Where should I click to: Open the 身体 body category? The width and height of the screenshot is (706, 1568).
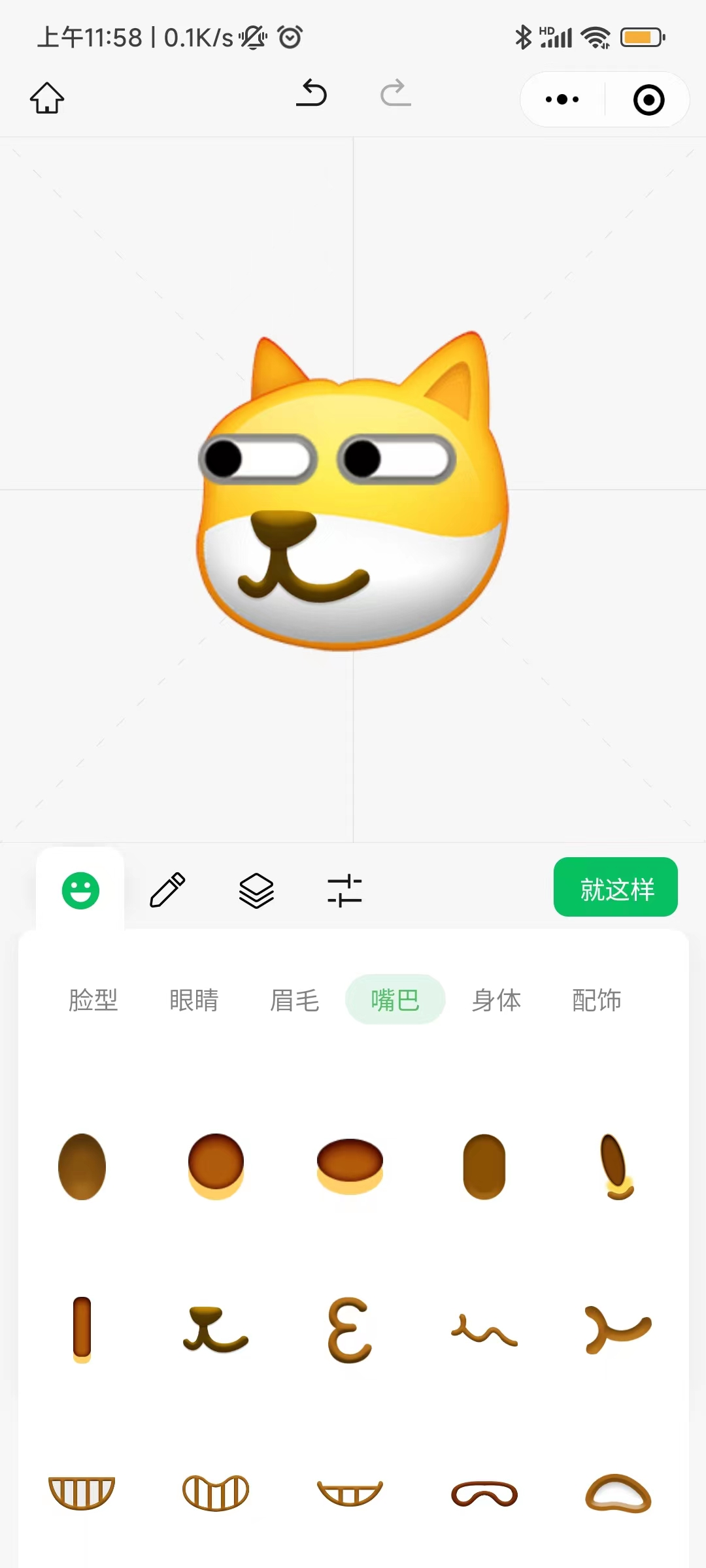[496, 1000]
